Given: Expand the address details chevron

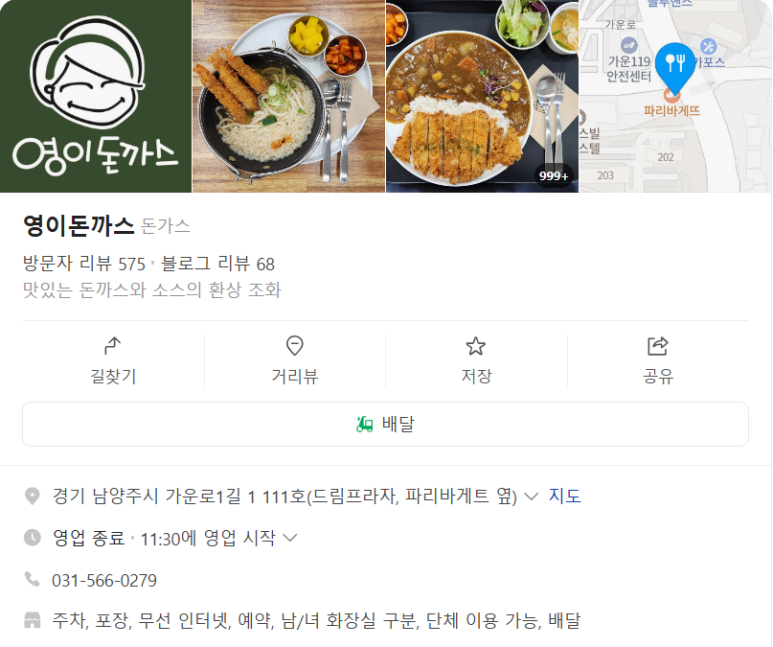Looking at the screenshot, I should tap(532, 496).
